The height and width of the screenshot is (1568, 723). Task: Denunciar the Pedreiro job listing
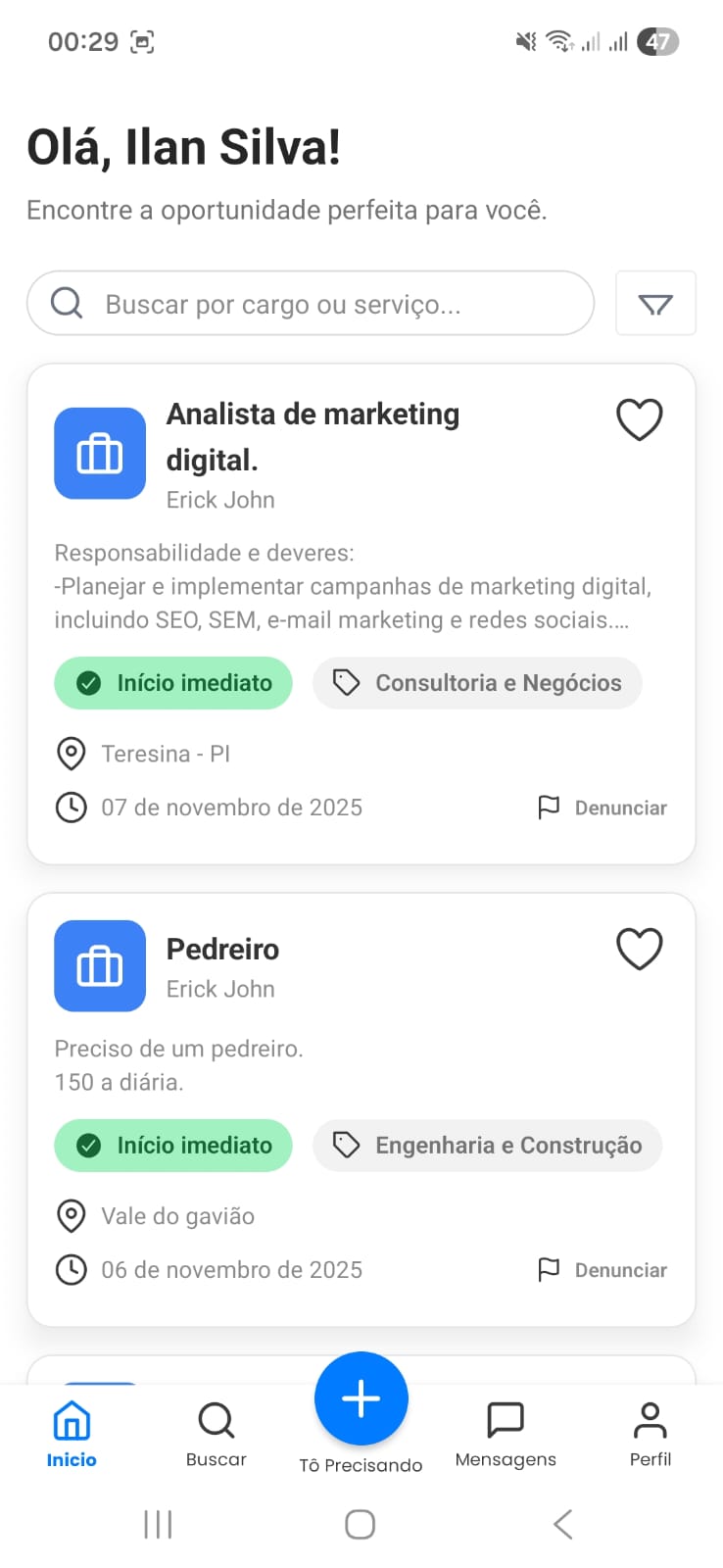pos(601,1269)
